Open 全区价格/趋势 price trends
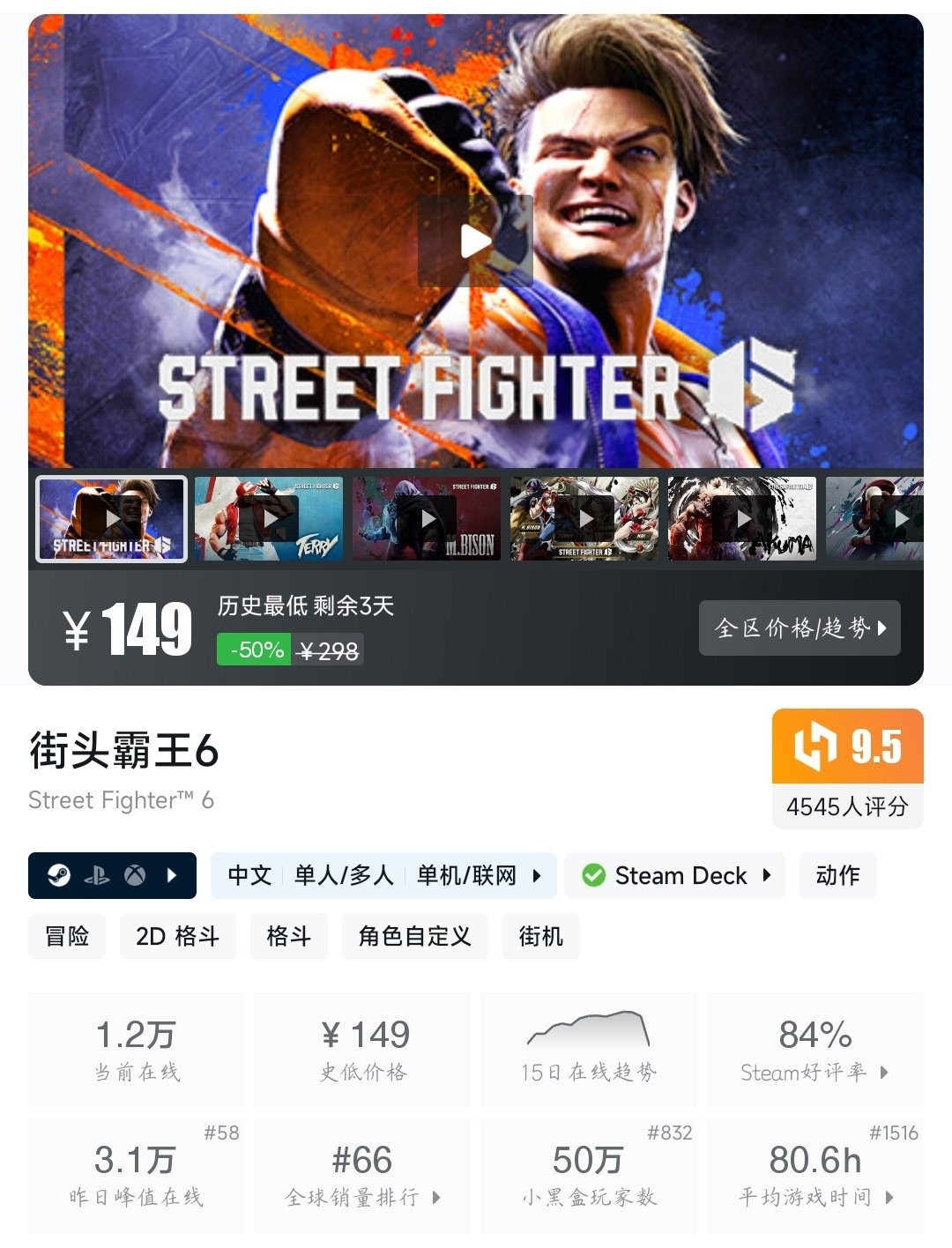952x1248 pixels. click(800, 628)
